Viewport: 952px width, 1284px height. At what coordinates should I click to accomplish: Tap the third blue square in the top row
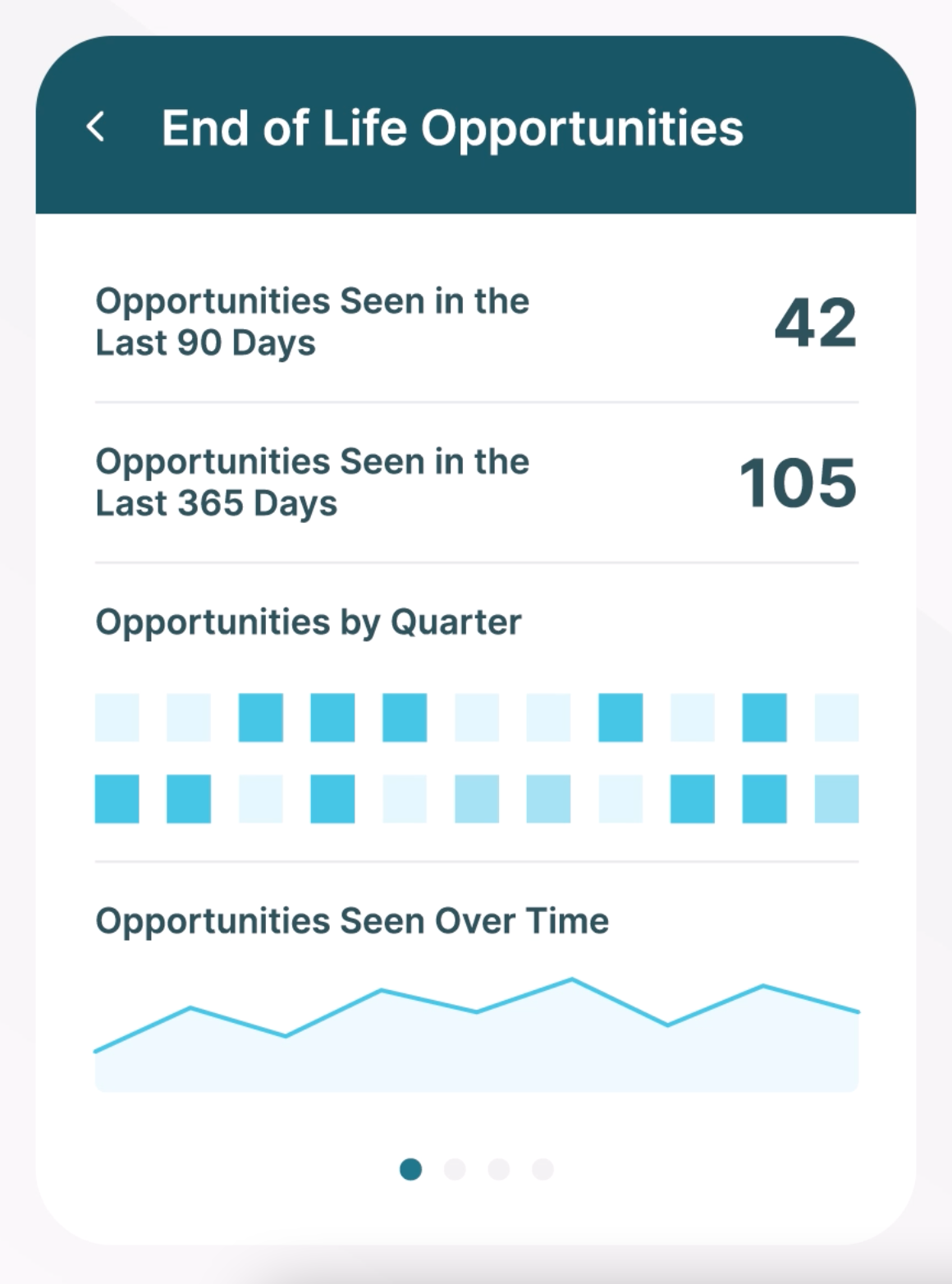pos(406,718)
